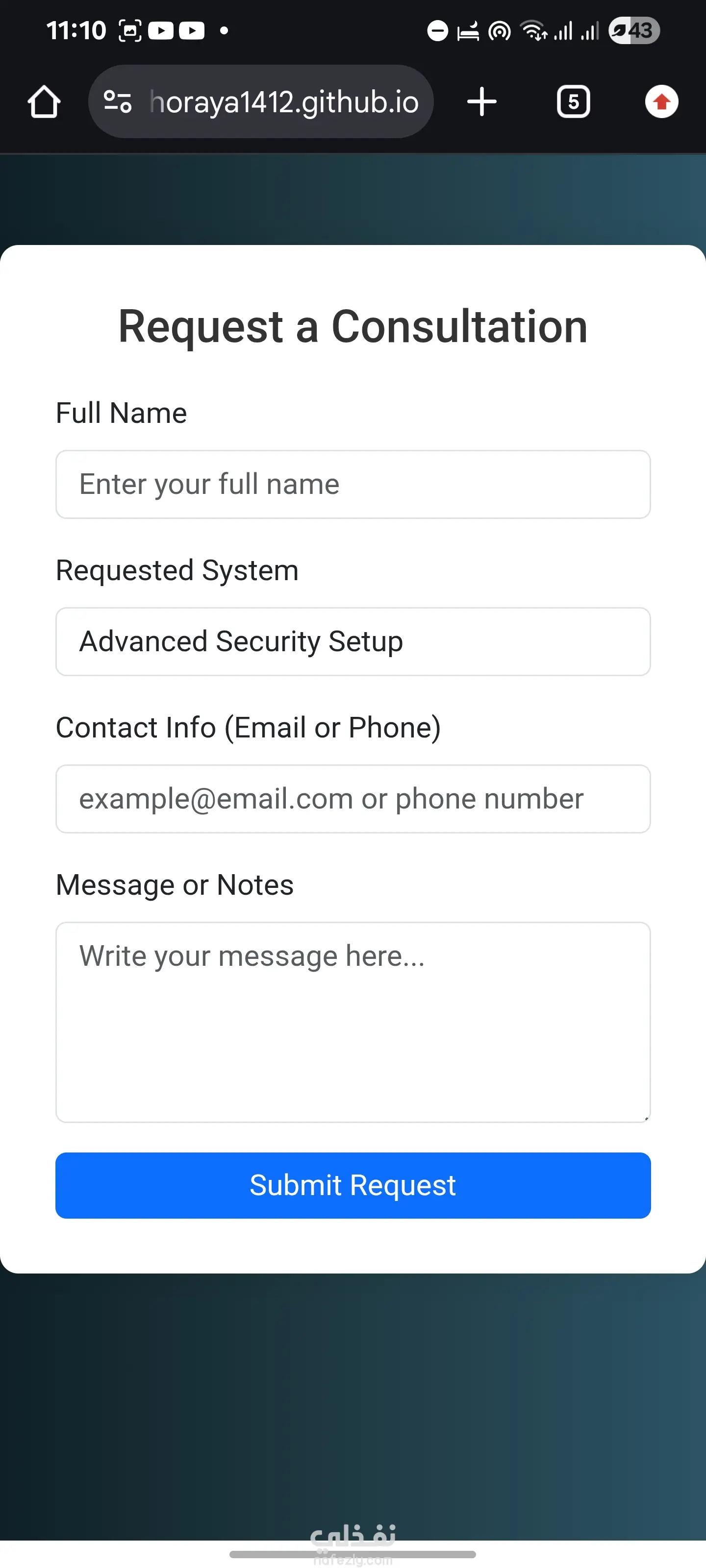Screen dimensions: 706x1568
Task: Focus the Contact Info field
Action: 353,799
